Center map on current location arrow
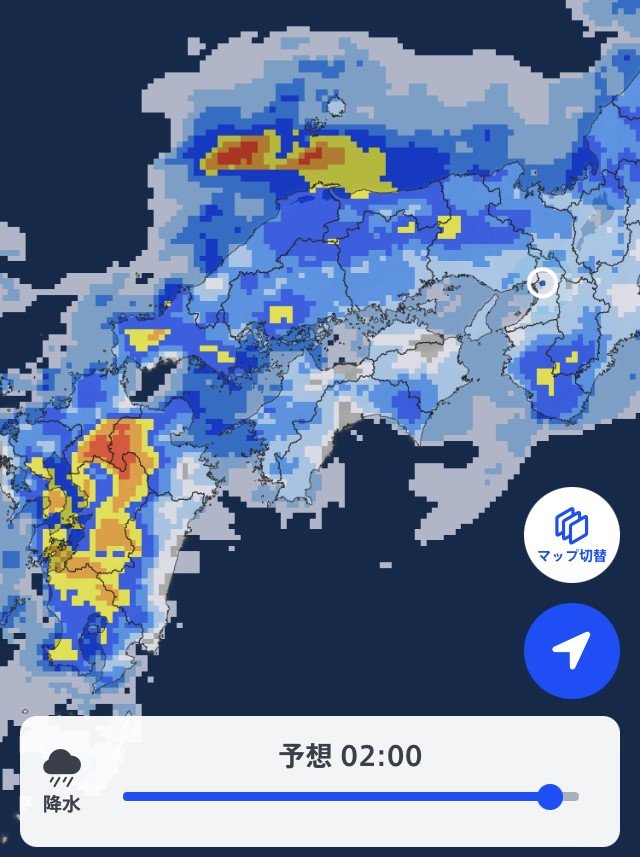 572,650
